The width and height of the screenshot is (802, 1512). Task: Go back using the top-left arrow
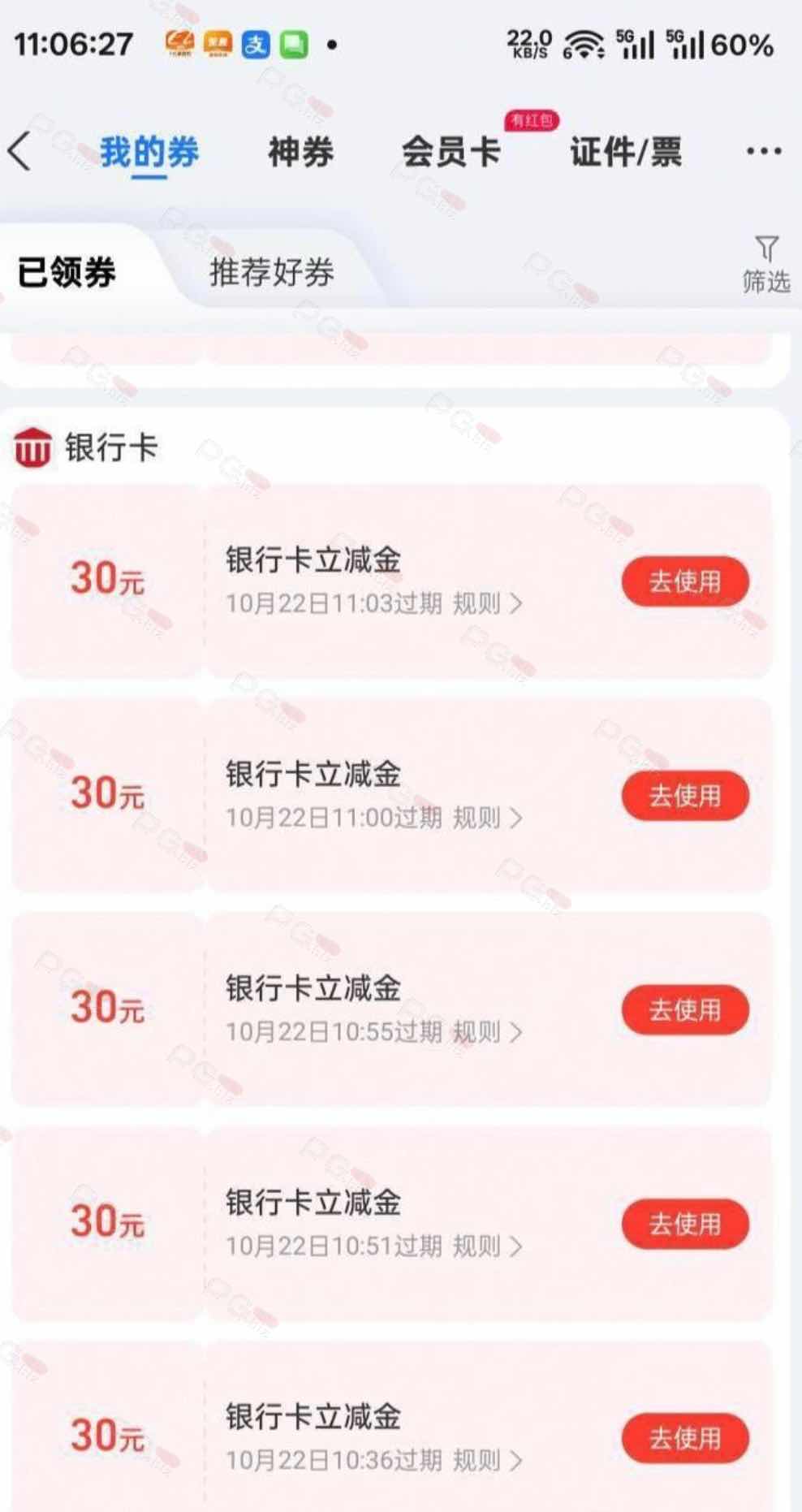click(x=20, y=152)
